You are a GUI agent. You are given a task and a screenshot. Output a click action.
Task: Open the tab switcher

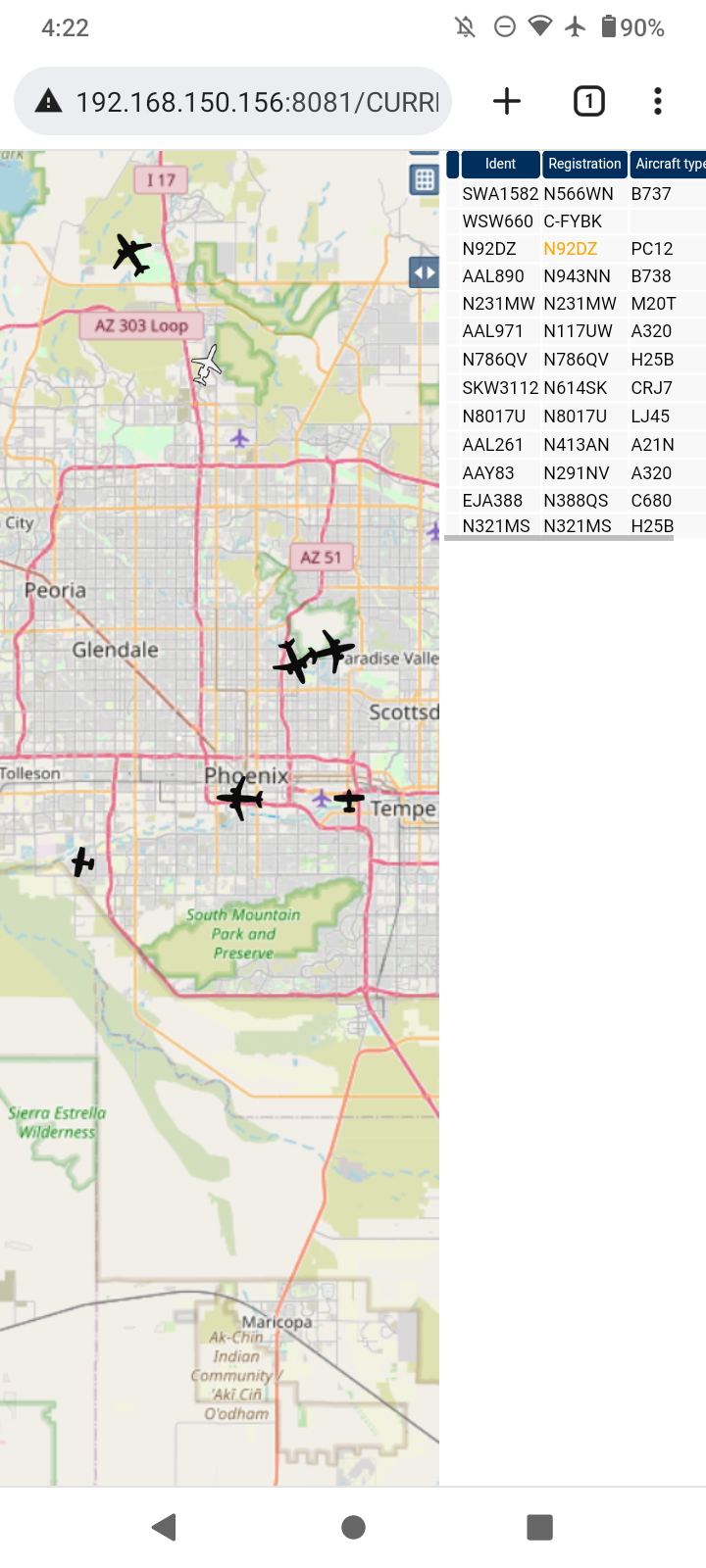pos(588,101)
